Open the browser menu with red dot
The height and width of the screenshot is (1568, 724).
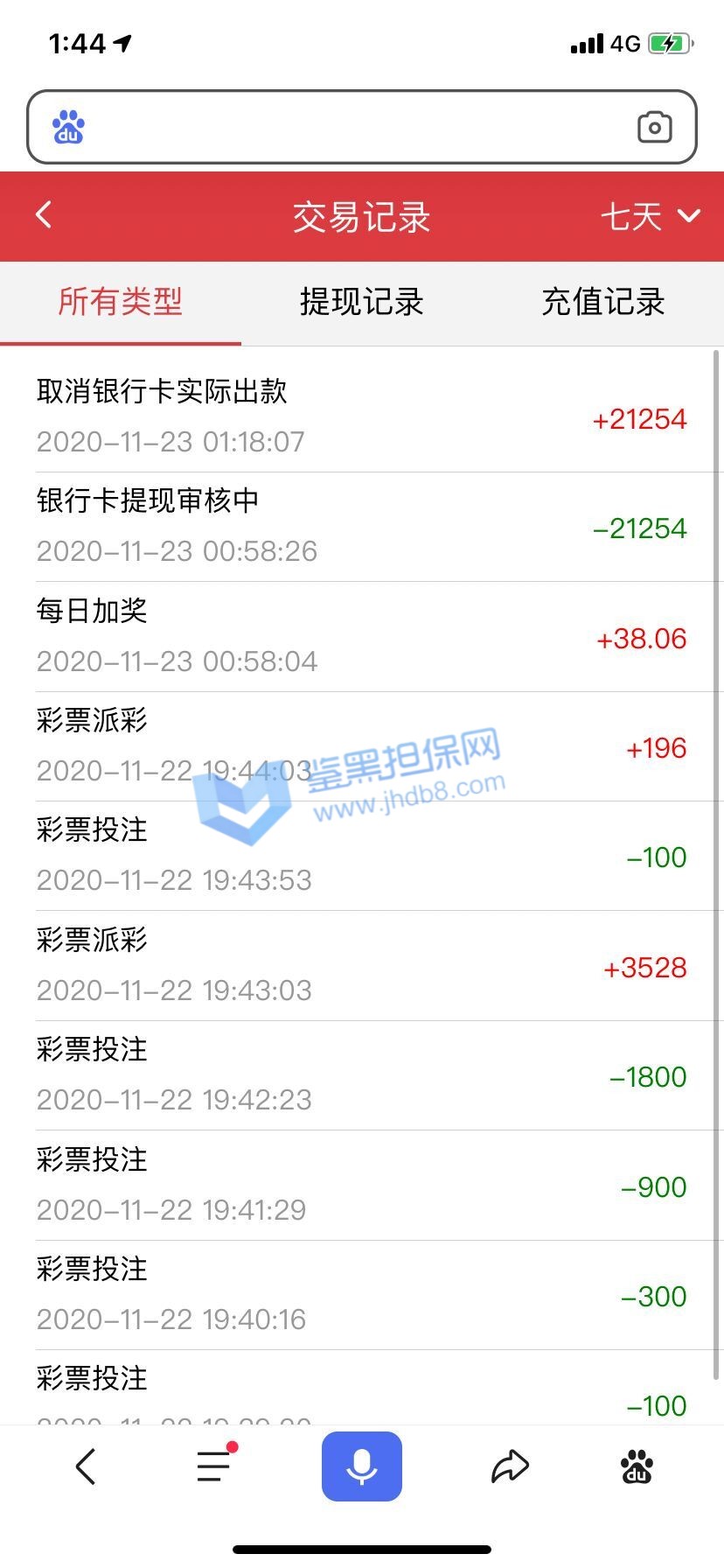pos(214,1466)
